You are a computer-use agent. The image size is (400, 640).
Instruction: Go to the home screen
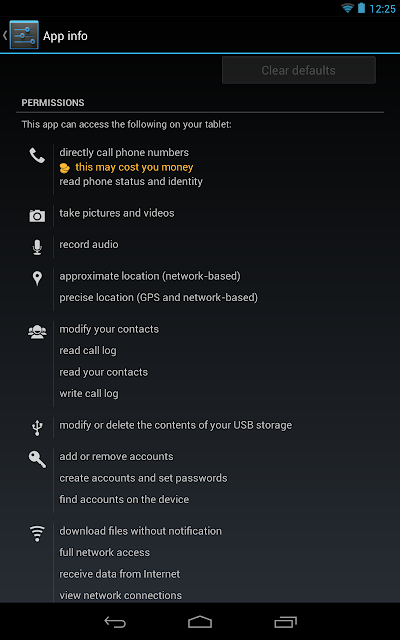200,622
